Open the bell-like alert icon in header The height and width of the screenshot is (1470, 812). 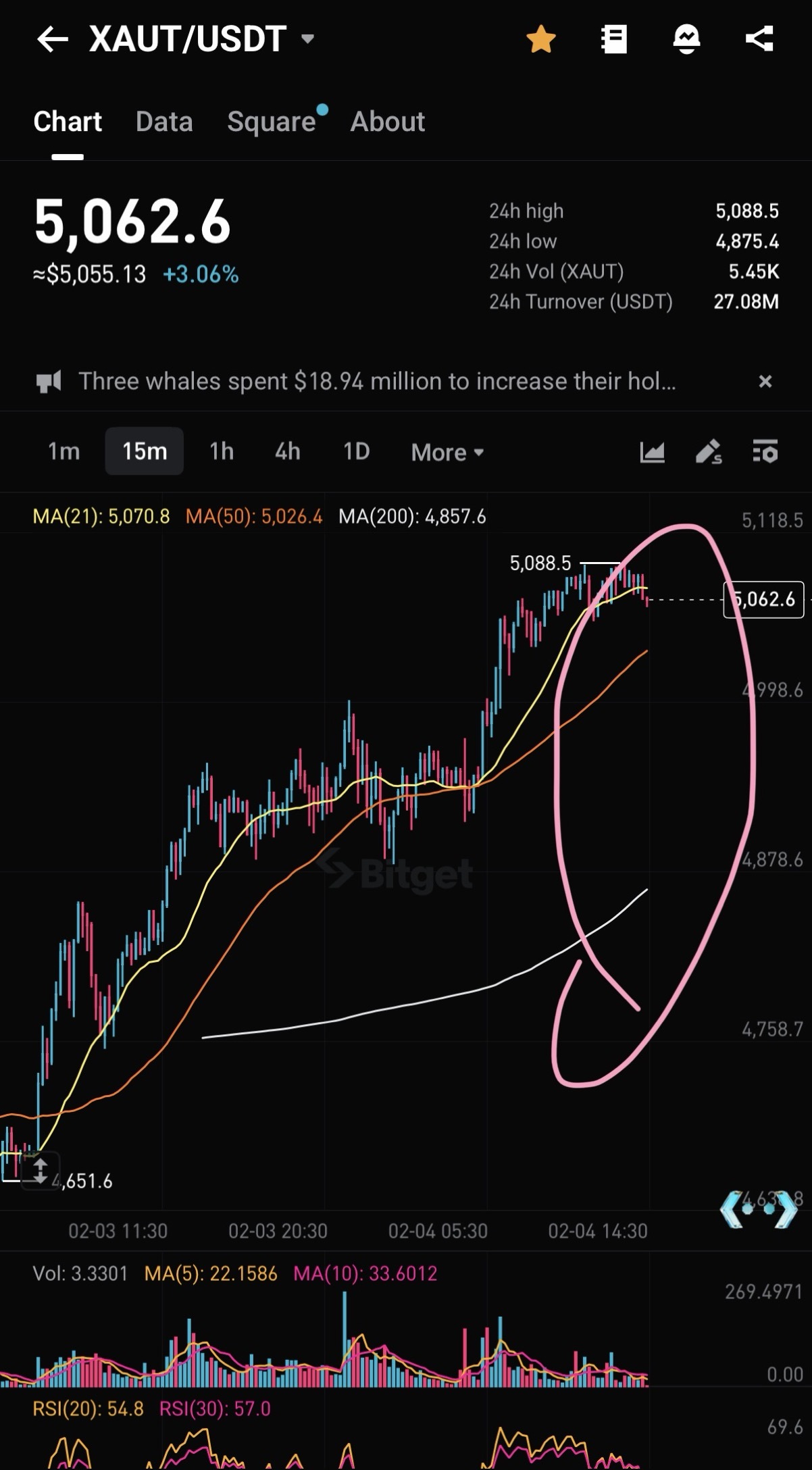(x=686, y=39)
